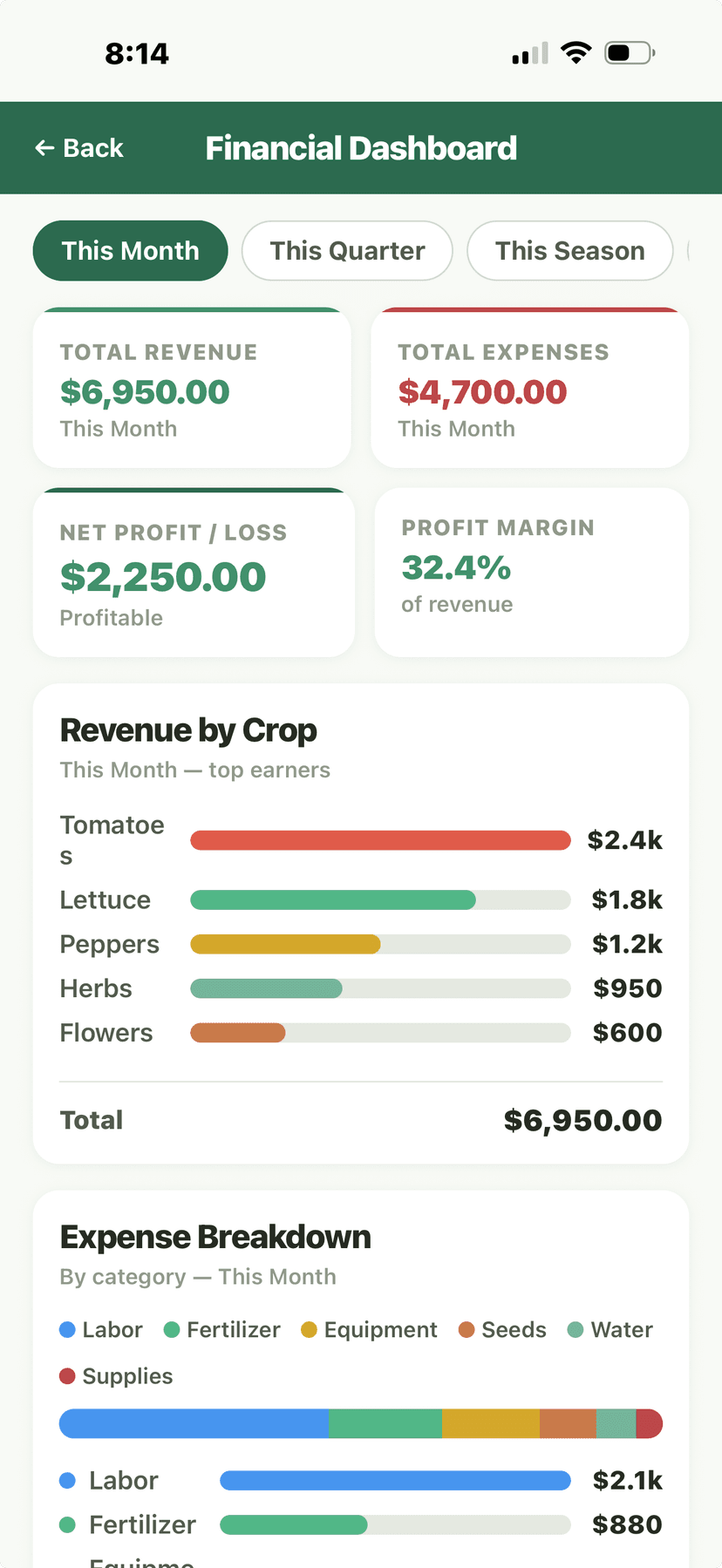Tap the Back label to return
Screen dimensions: 722x1568
(92, 148)
